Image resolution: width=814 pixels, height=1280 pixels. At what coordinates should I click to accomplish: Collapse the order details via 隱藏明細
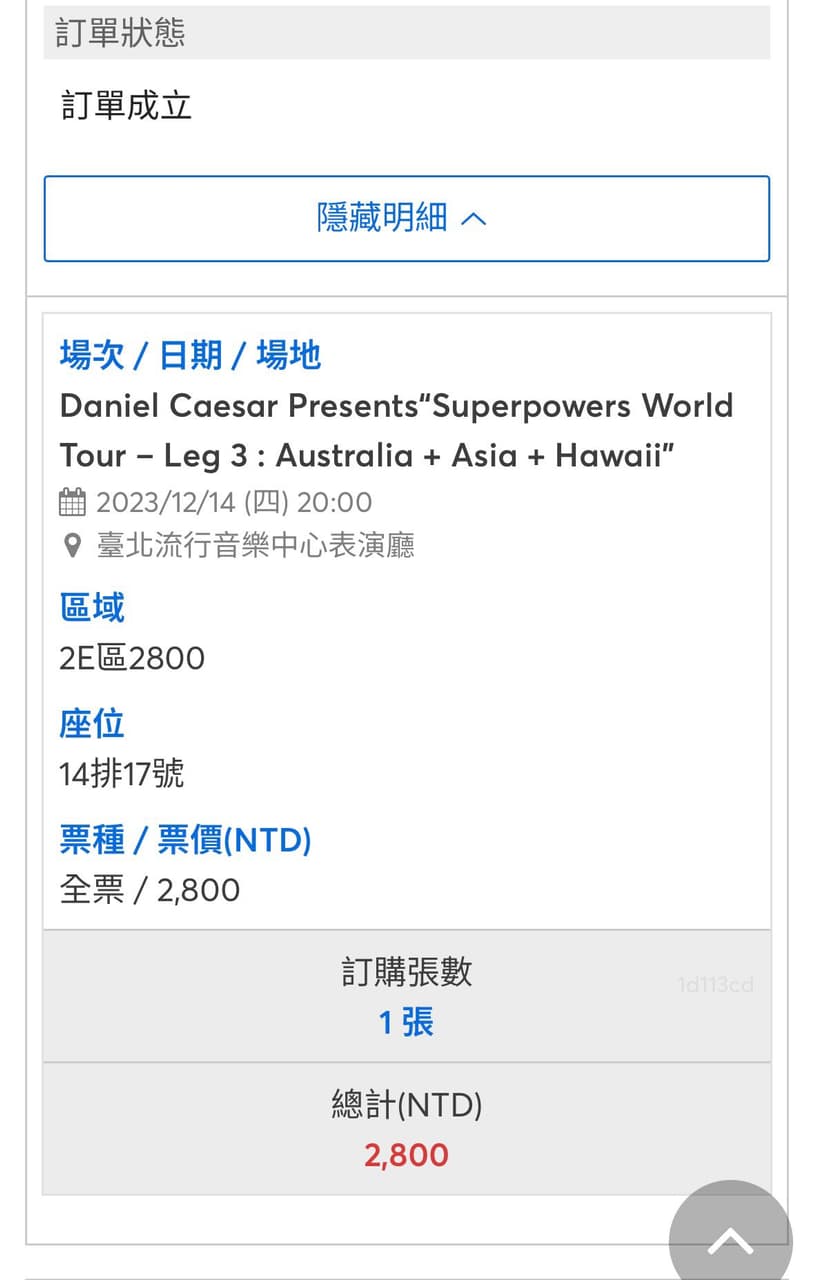coord(405,218)
